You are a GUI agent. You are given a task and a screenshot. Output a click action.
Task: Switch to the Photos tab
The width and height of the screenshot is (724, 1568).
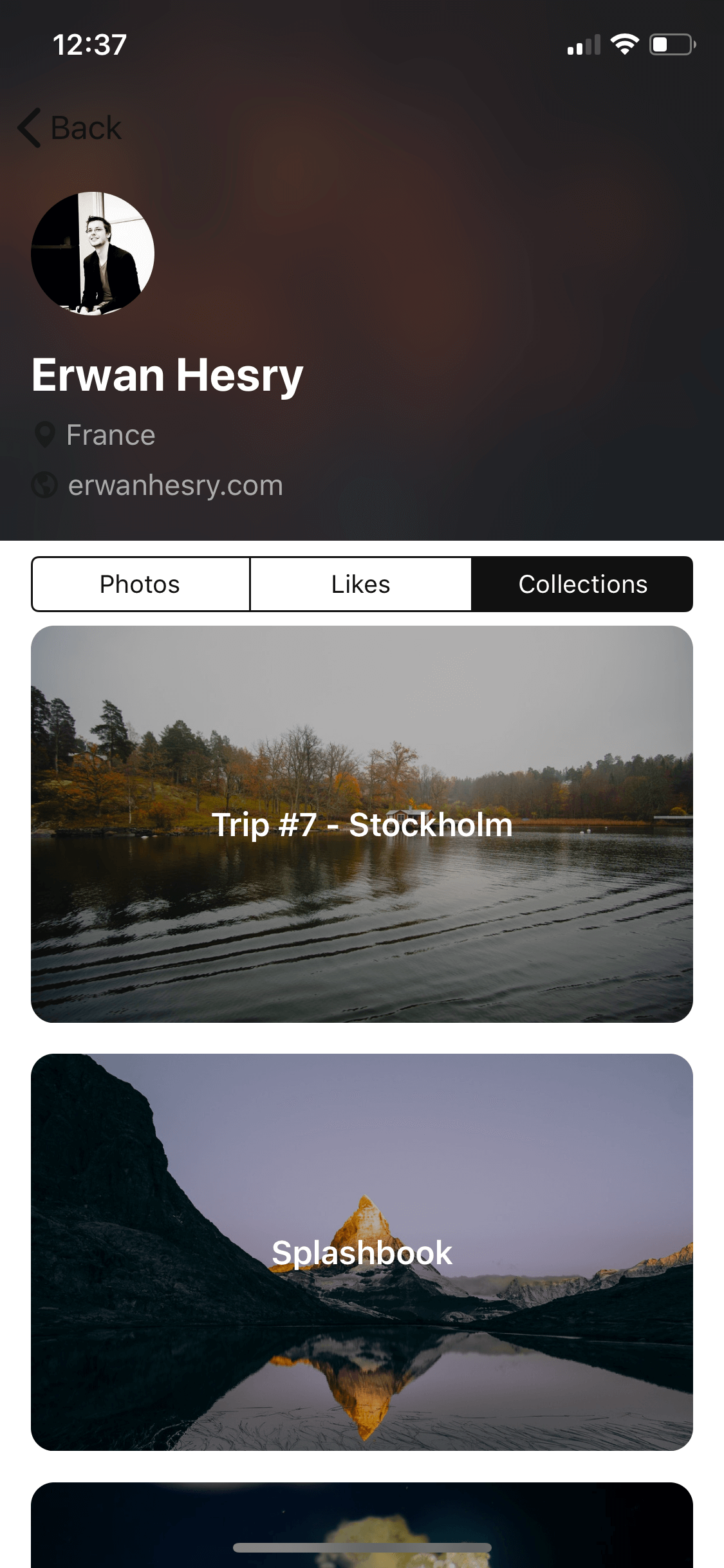coord(140,584)
